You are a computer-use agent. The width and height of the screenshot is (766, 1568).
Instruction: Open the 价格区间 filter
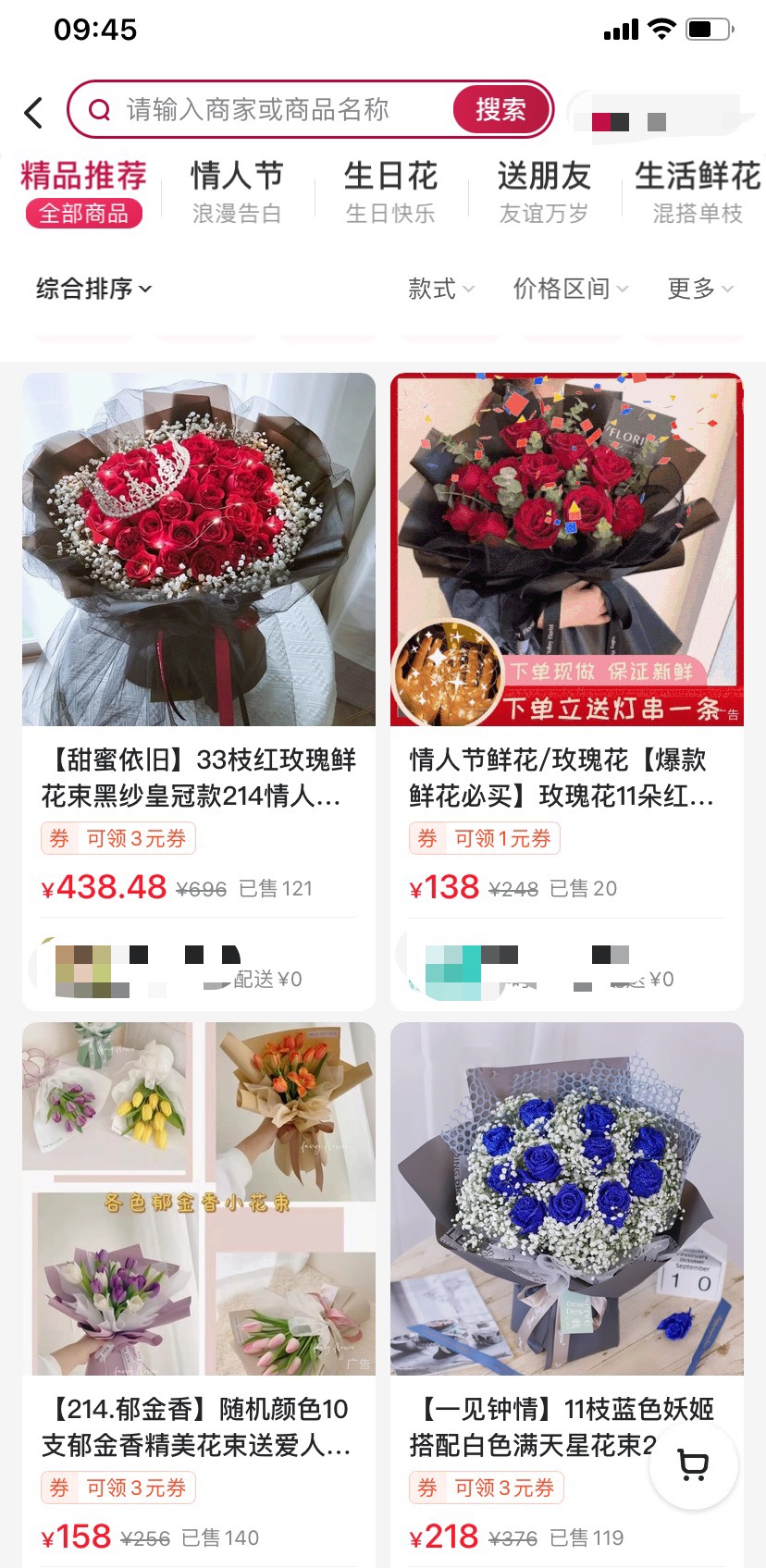(x=570, y=289)
